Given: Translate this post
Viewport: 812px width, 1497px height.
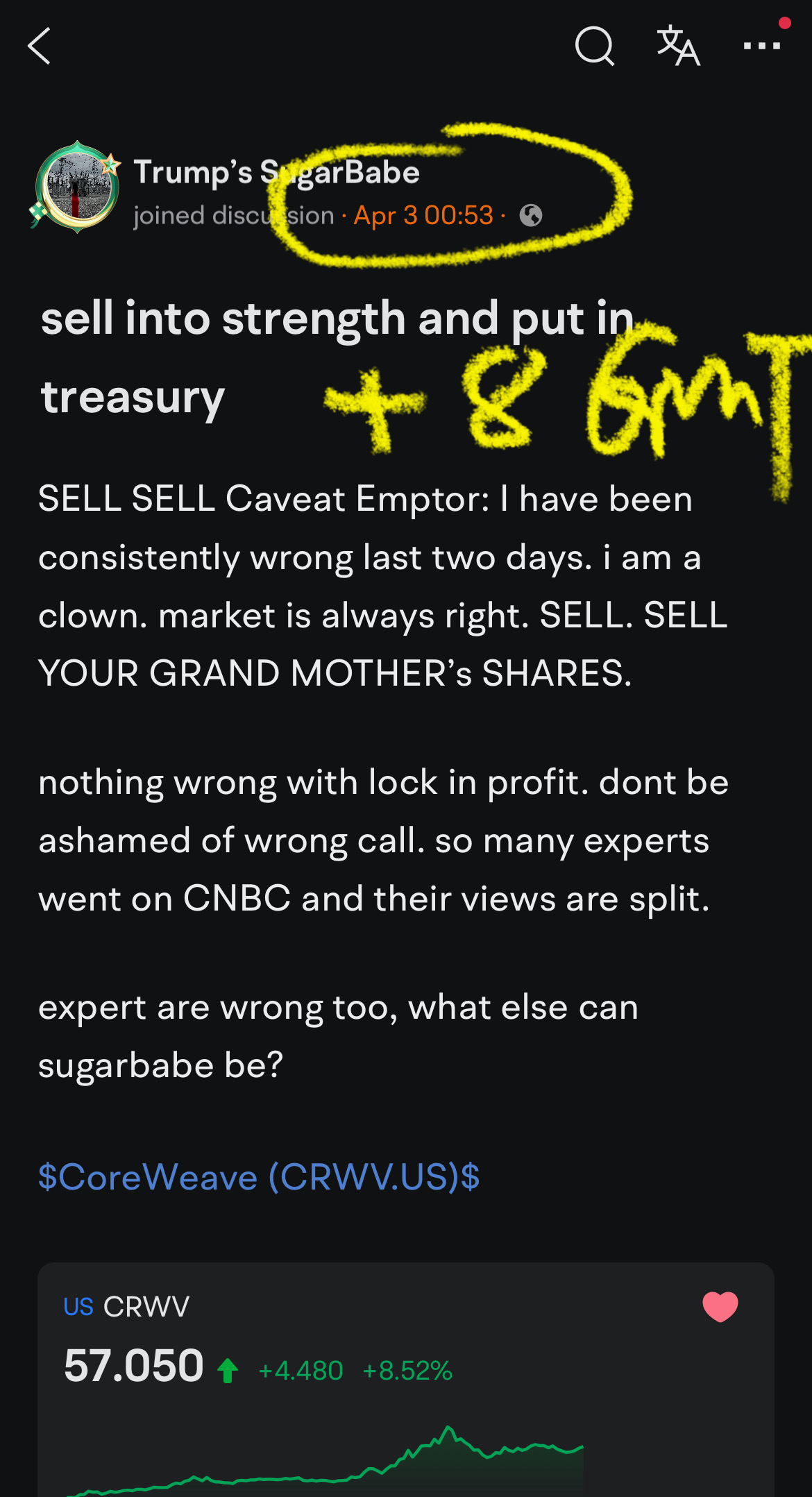Looking at the screenshot, I should point(678,46).
